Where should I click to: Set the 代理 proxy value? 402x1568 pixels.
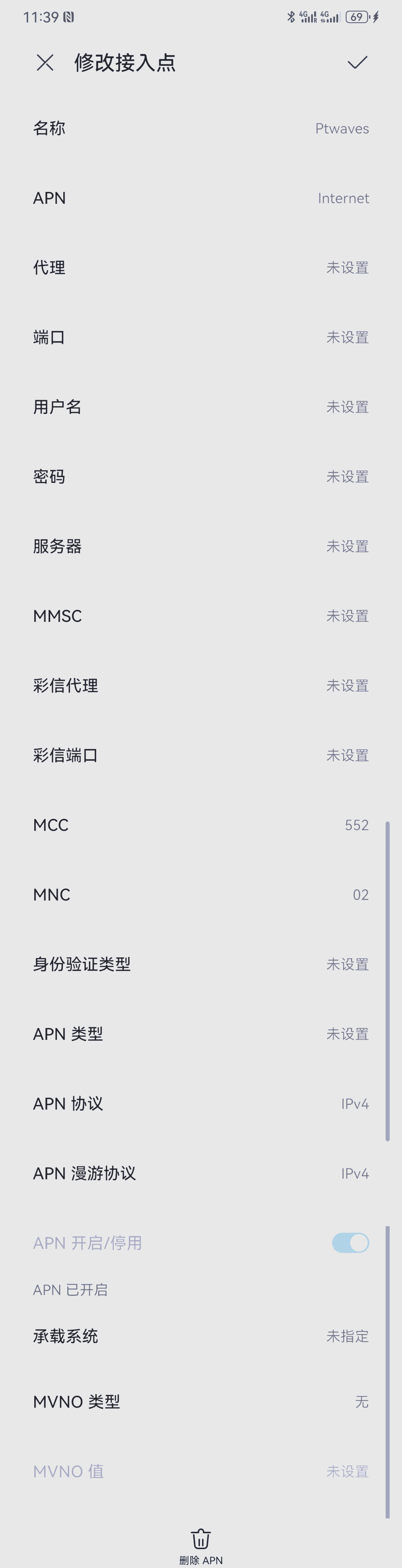201,268
